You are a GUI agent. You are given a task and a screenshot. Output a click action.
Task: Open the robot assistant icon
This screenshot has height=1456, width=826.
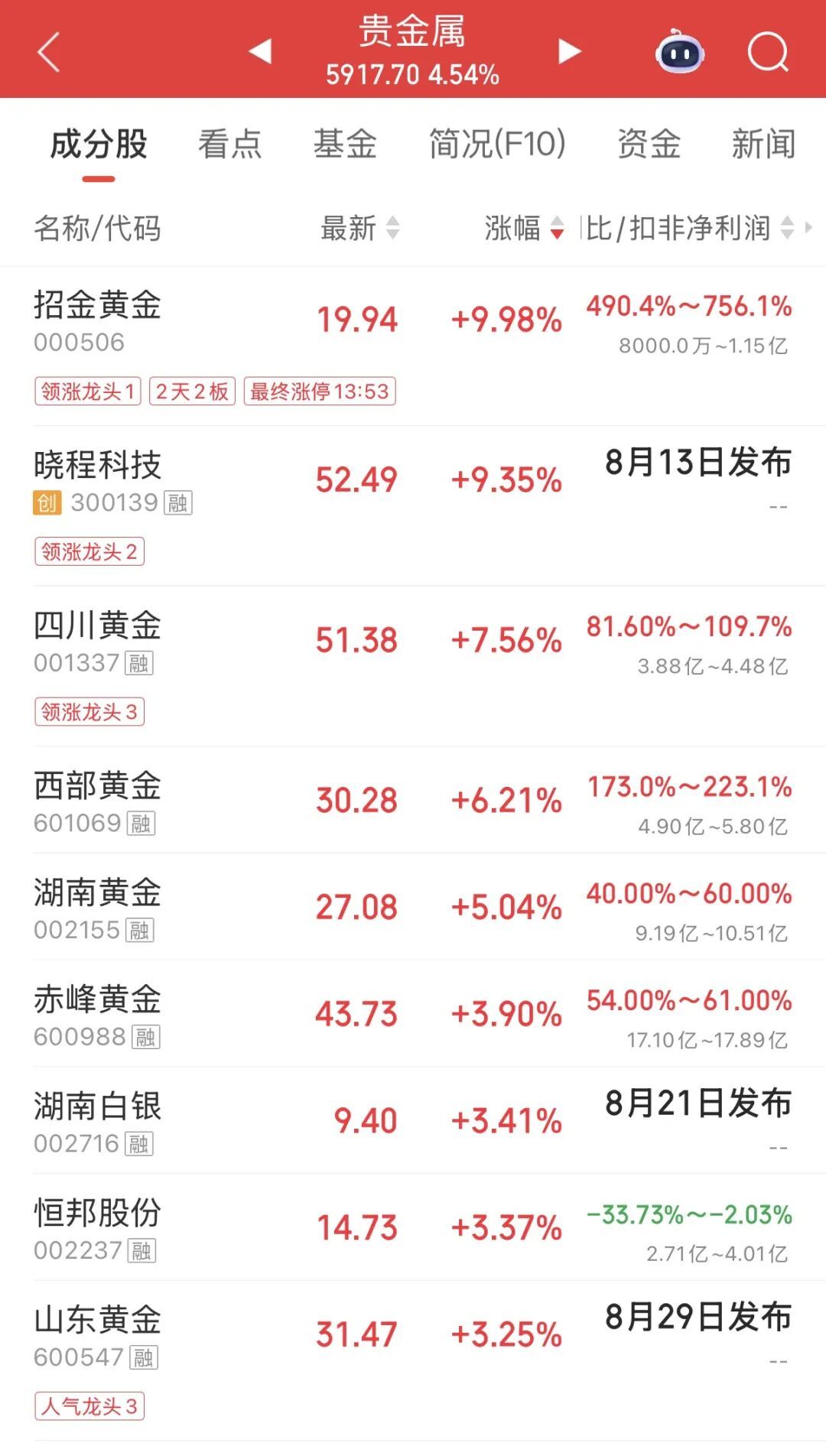click(x=680, y=52)
